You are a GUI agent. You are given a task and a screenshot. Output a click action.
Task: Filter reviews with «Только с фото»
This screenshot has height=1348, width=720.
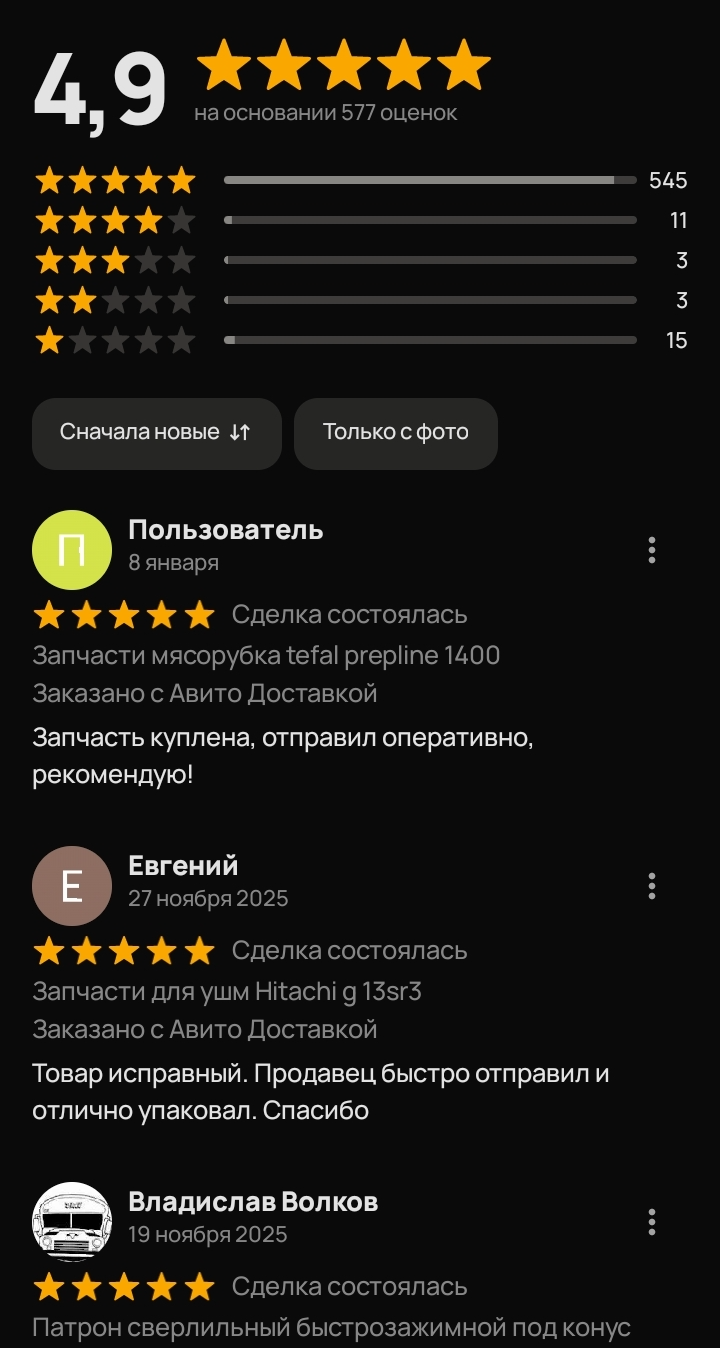click(395, 433)
